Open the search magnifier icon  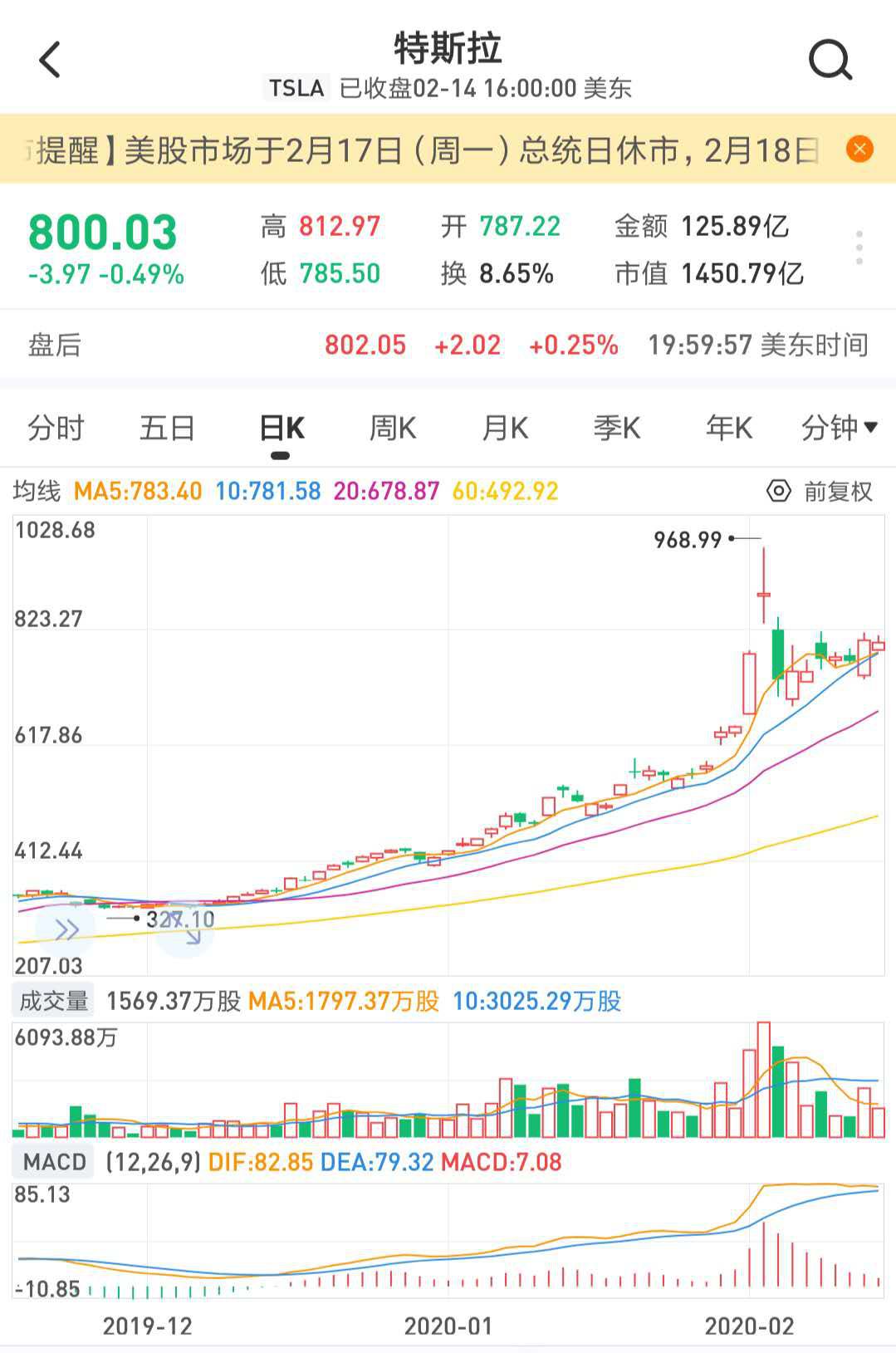click(x=830, y=61)
